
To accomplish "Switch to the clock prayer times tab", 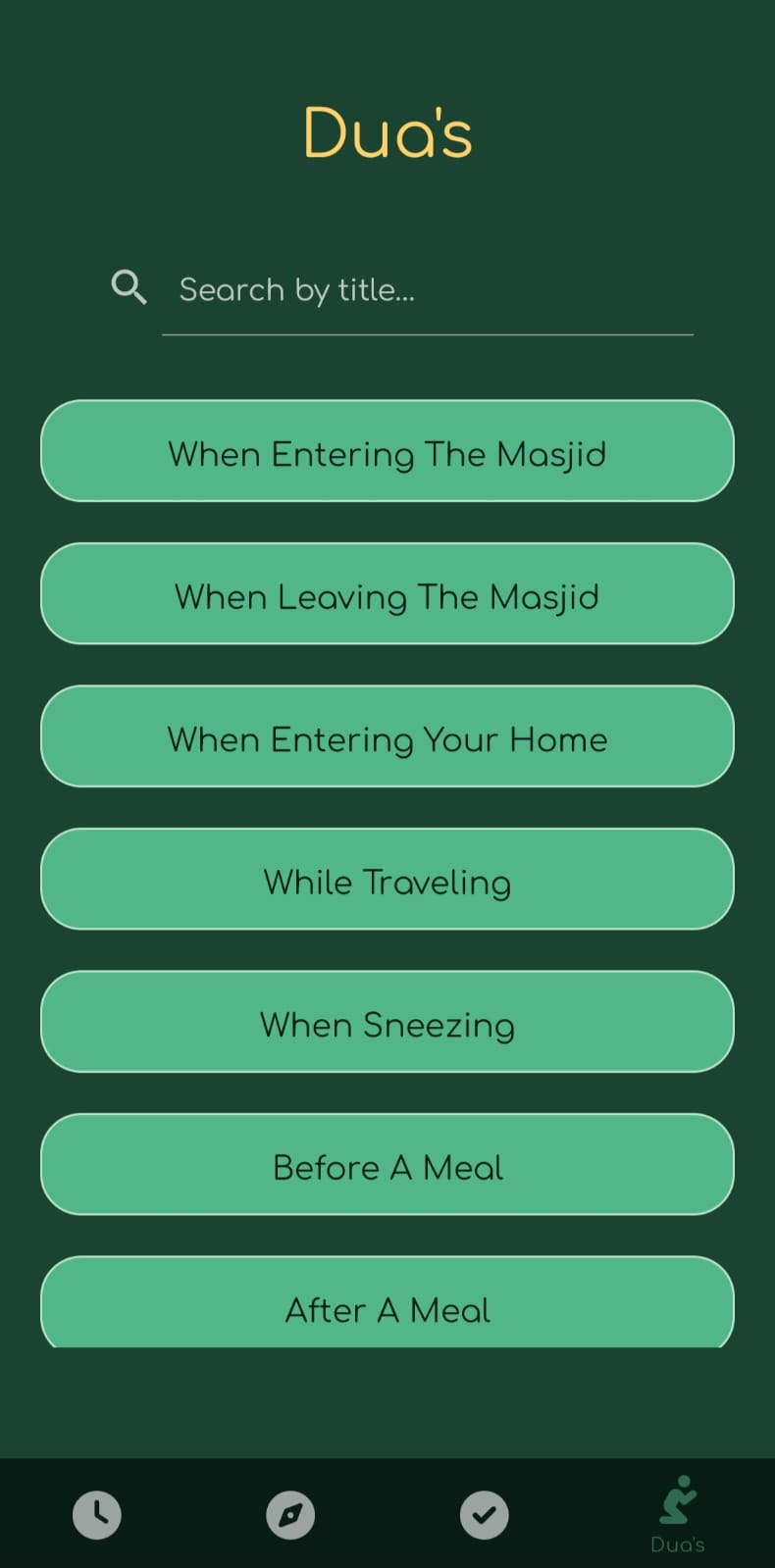I will tap(97, 1515).
